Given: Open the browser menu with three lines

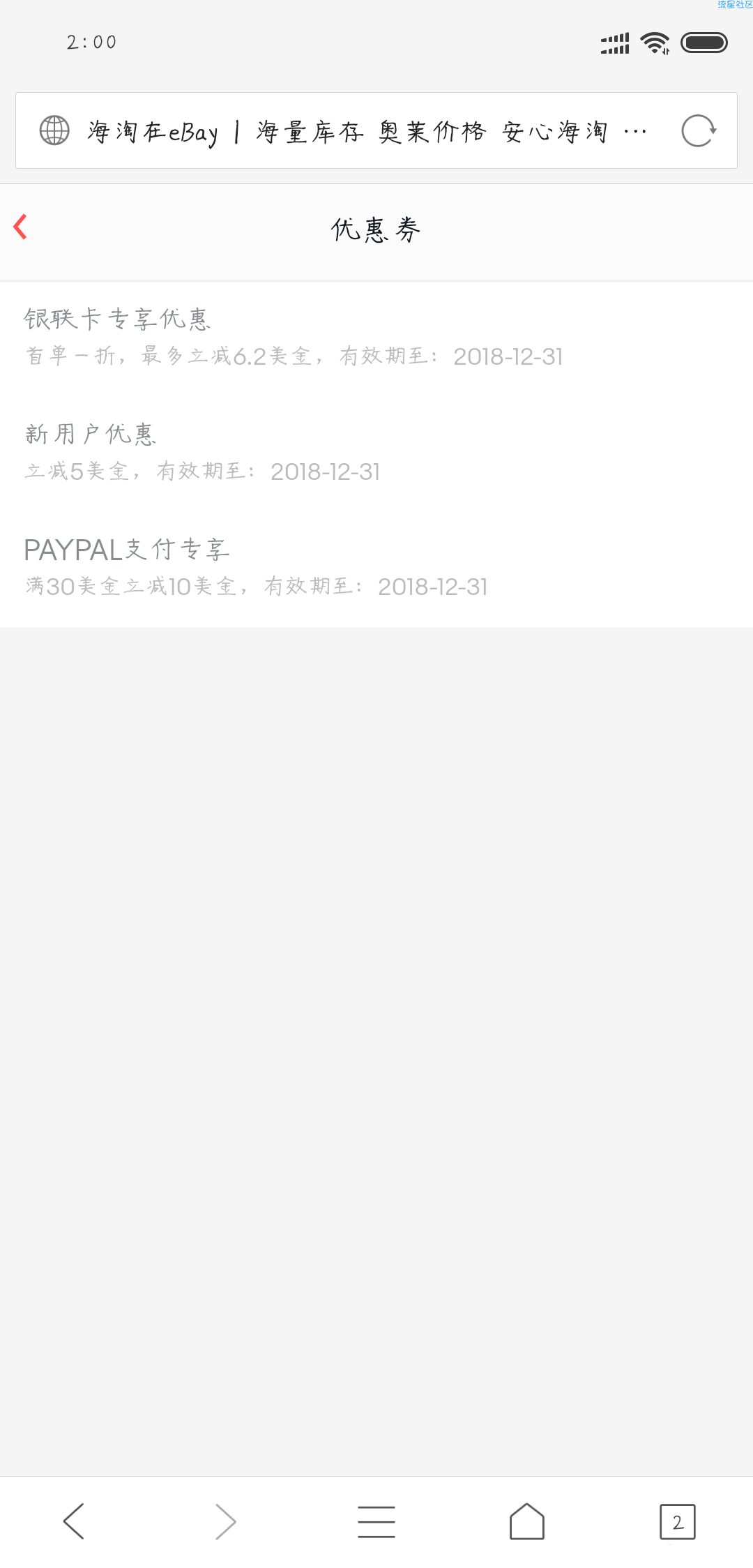Looking at the screenshot, I should tap(376, 1521).
